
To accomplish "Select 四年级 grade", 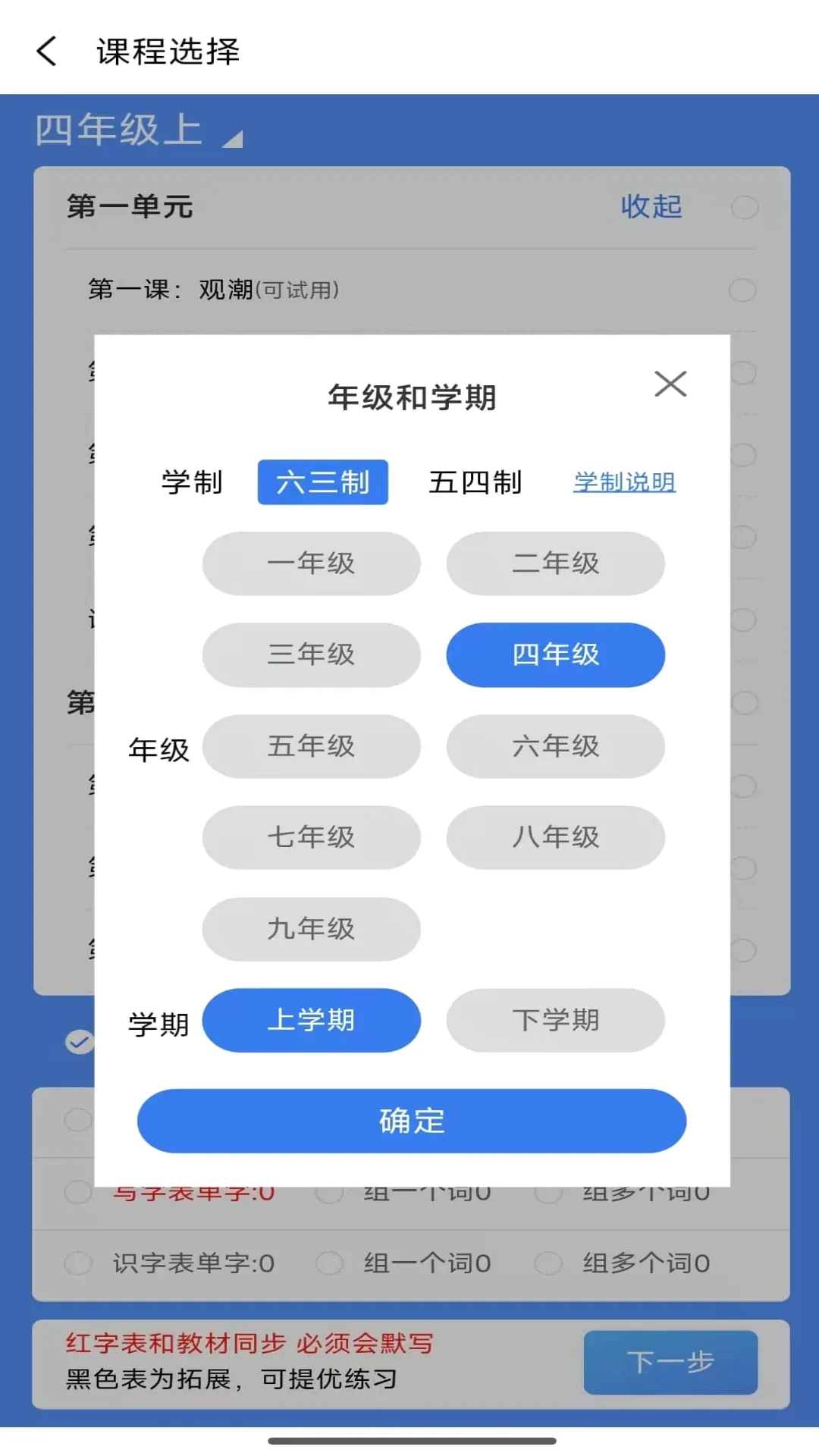I will (x=556, y=654).
